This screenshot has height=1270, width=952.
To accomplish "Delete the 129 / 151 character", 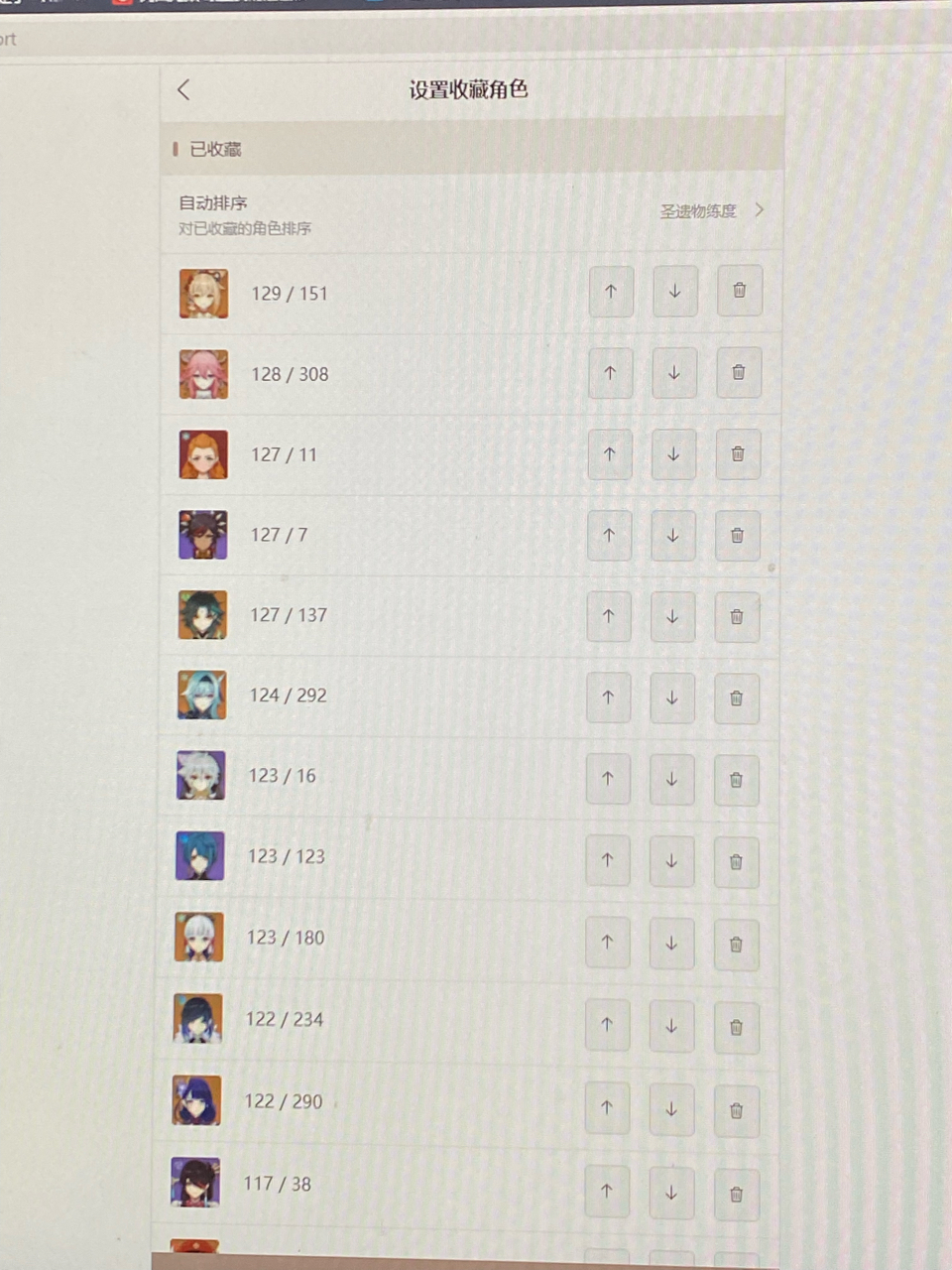I will pos(739,291).
